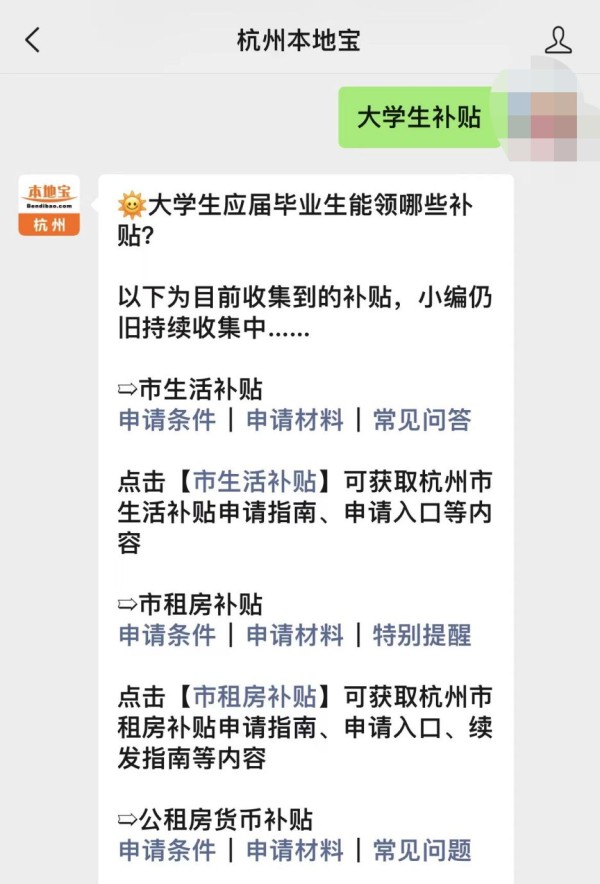600x884 pixels.
Task: Open 申请条件 under 市租房补贴
Action: click(x=167, y=635)
